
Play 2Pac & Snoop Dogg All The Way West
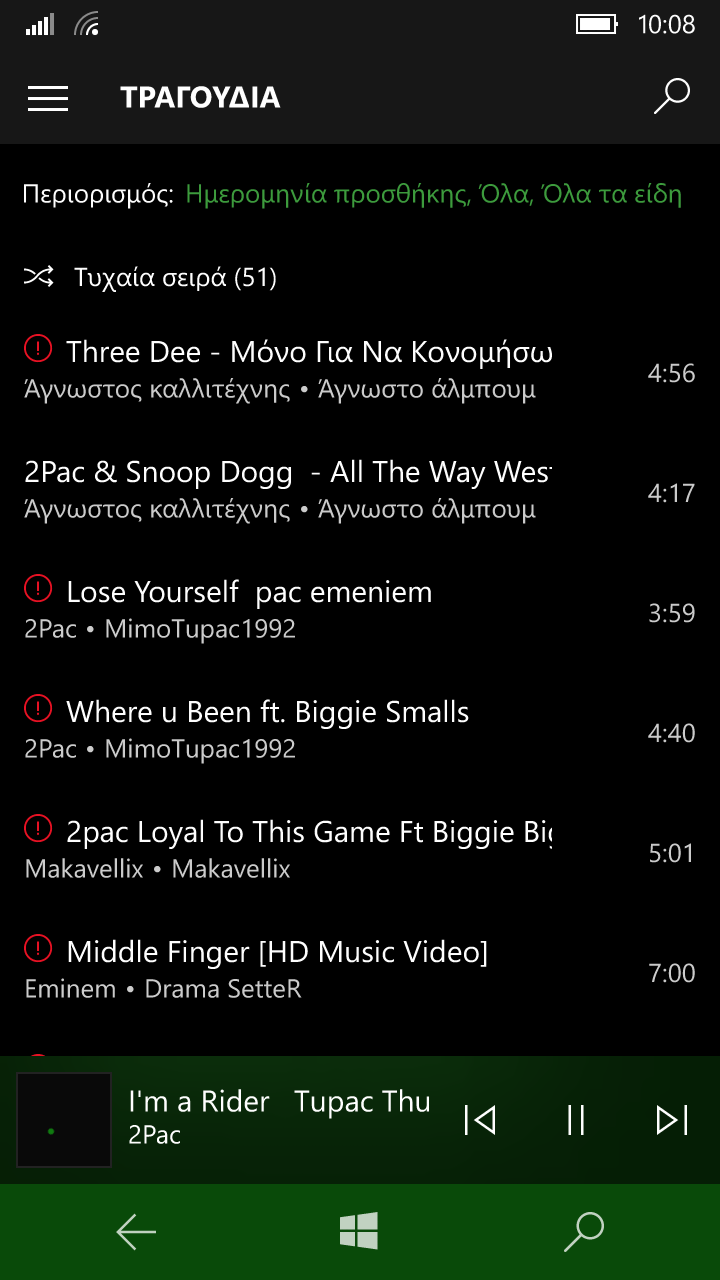point(360,492)
